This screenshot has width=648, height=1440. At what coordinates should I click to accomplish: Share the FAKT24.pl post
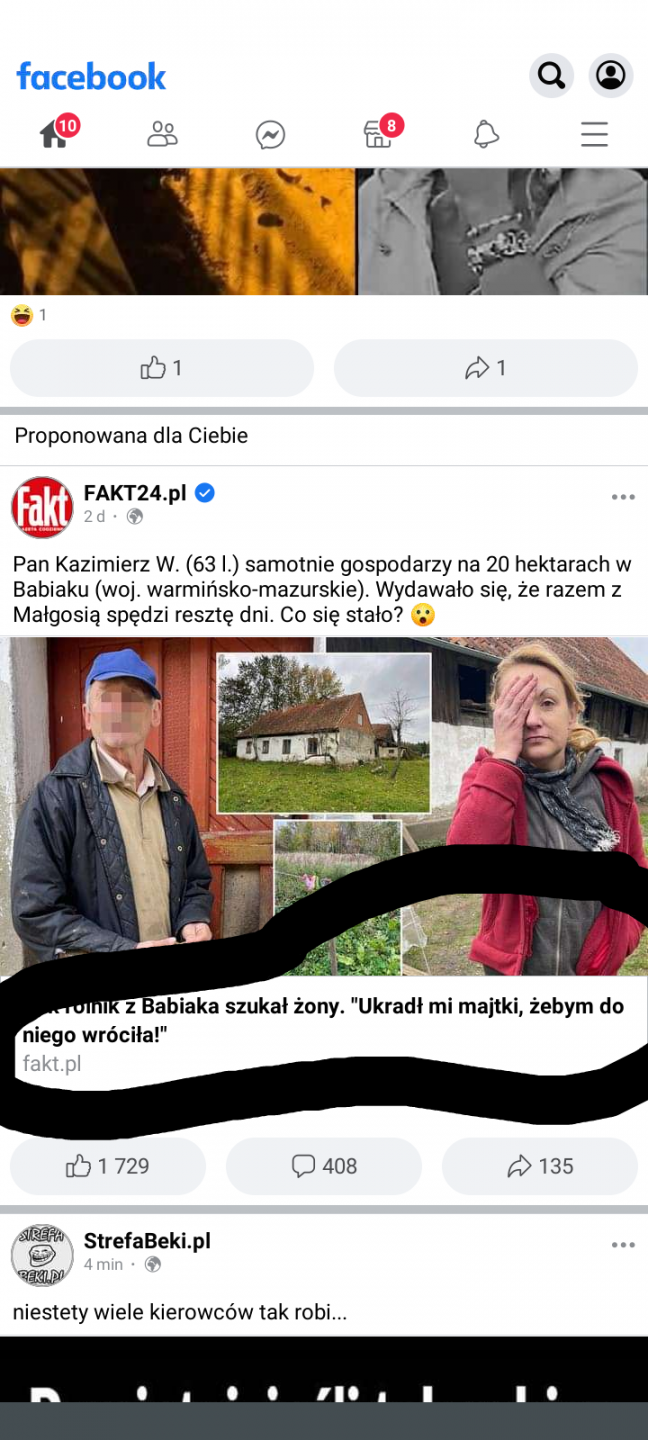[539, 1166]
